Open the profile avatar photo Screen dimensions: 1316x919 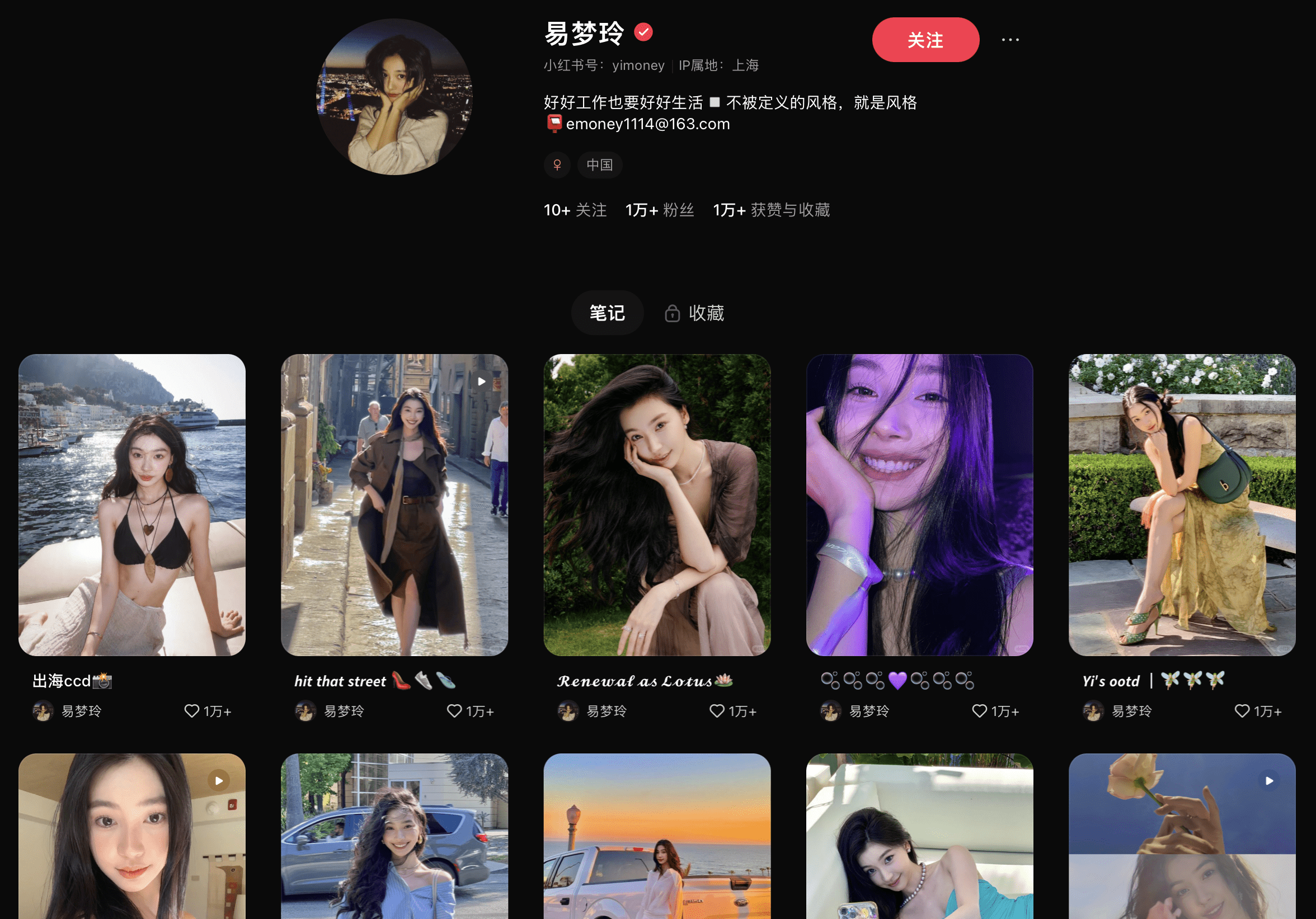394,97
